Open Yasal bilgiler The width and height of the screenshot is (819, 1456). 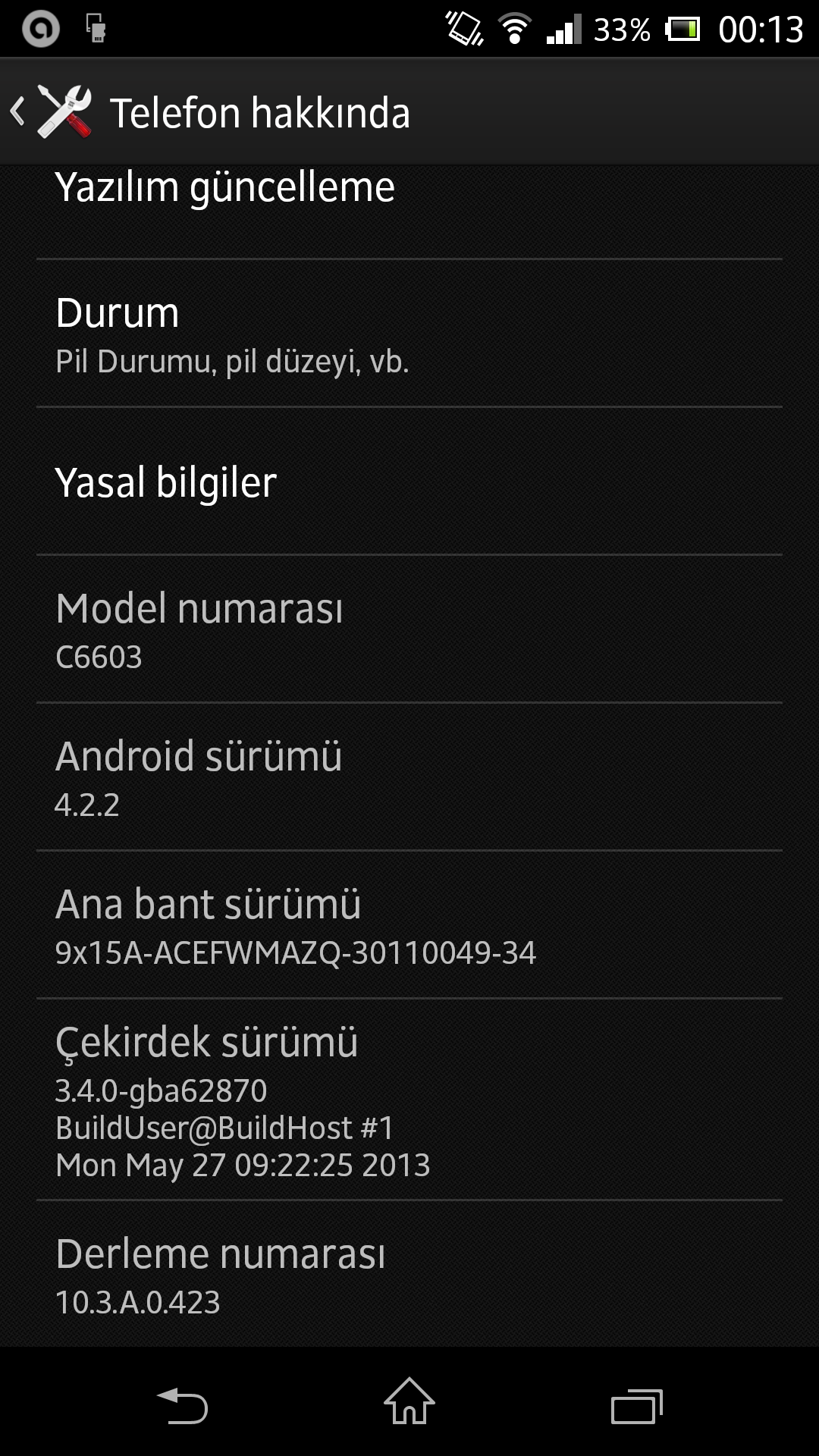[x=409, y=482]
